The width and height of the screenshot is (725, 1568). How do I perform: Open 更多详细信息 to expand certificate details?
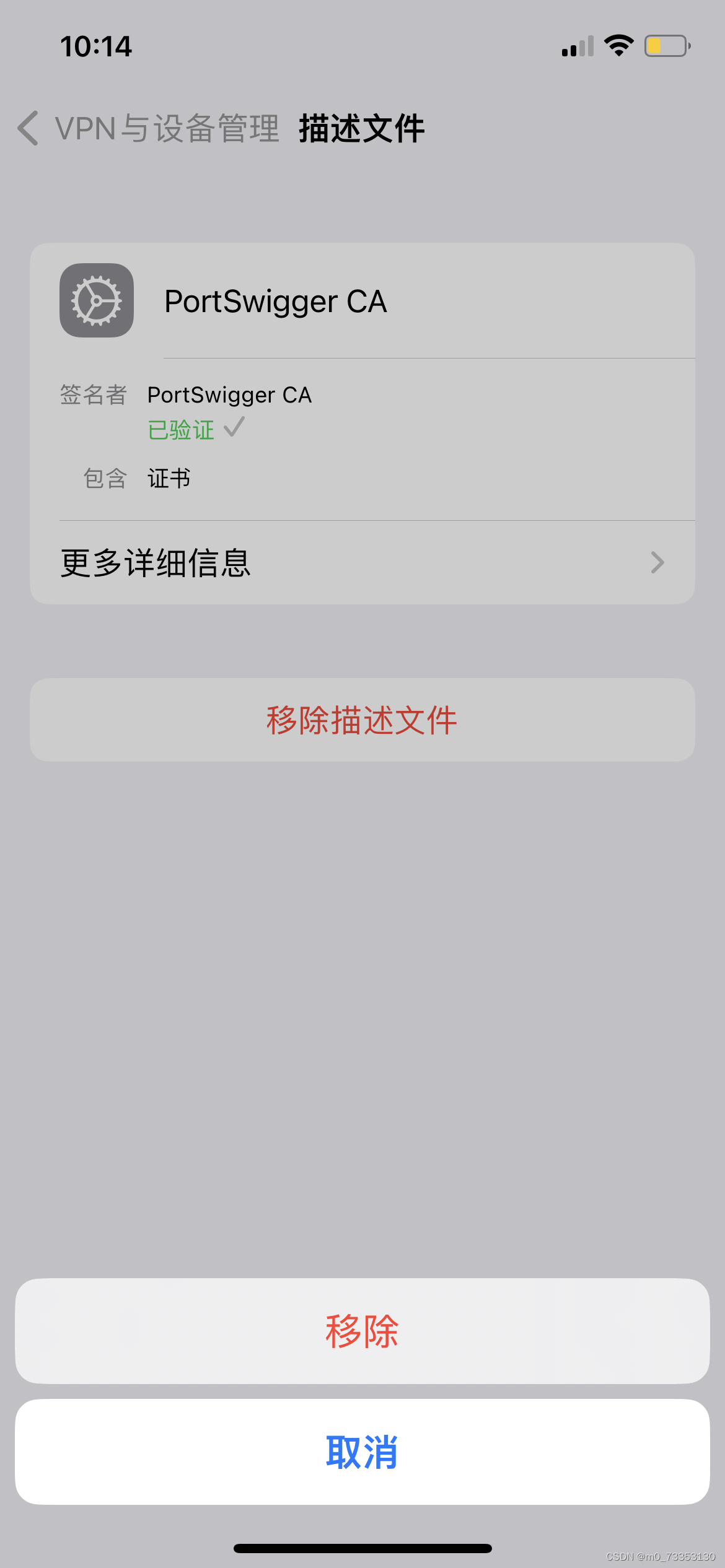tap(155, 562)
